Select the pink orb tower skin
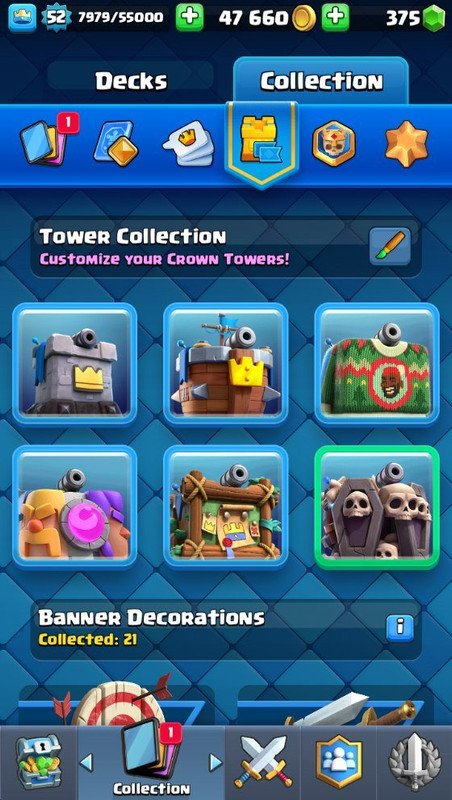Viewport: 452px width, 800px height. [74, 507]
